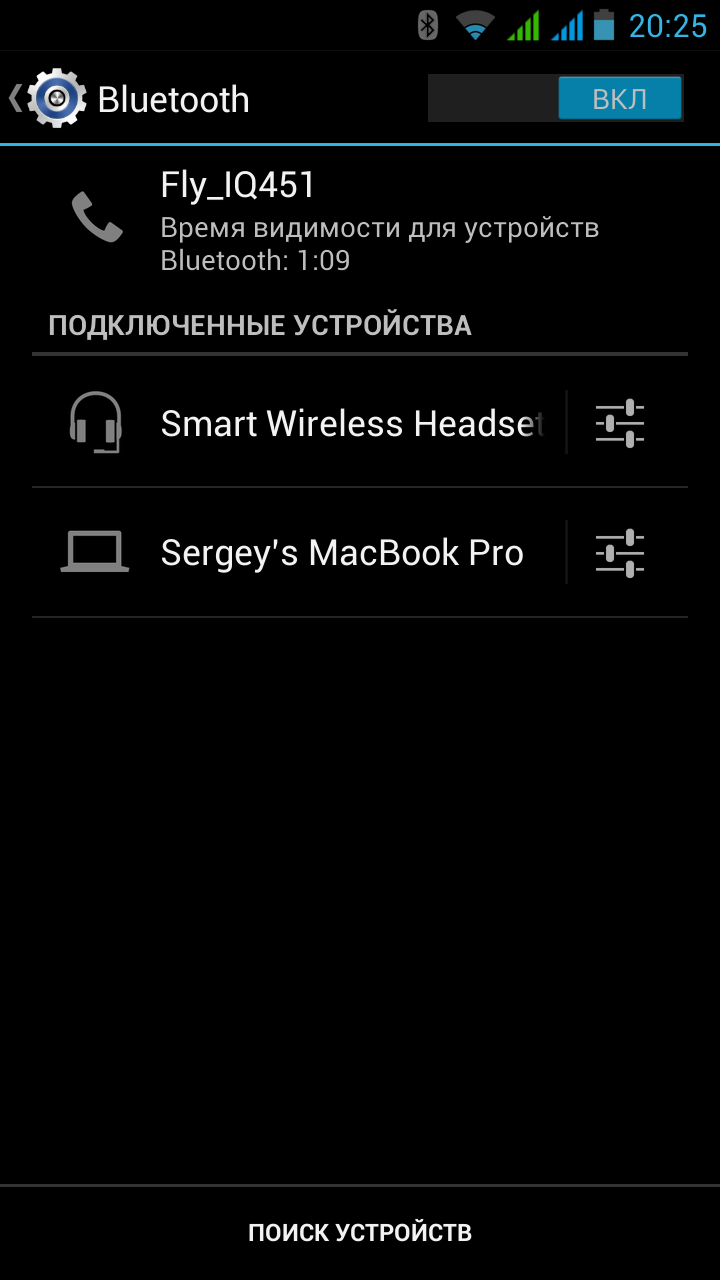The image size is (720, 1280).
Task: Select Sergey's MacBook Pro device
Action: pos(342,553)
